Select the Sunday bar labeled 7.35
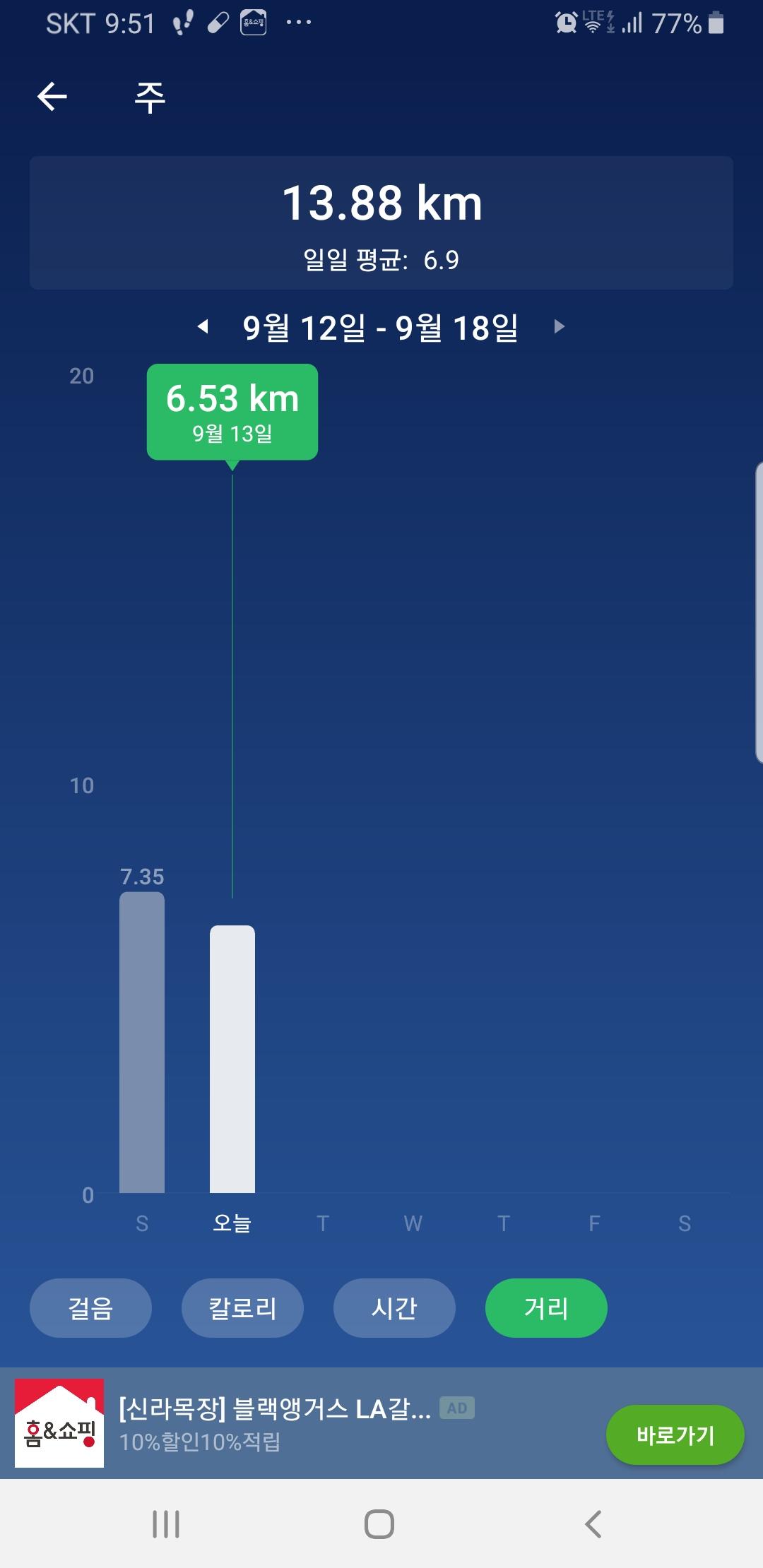The height and width of the screenshot is (1568, 763). pos(142,1042)
